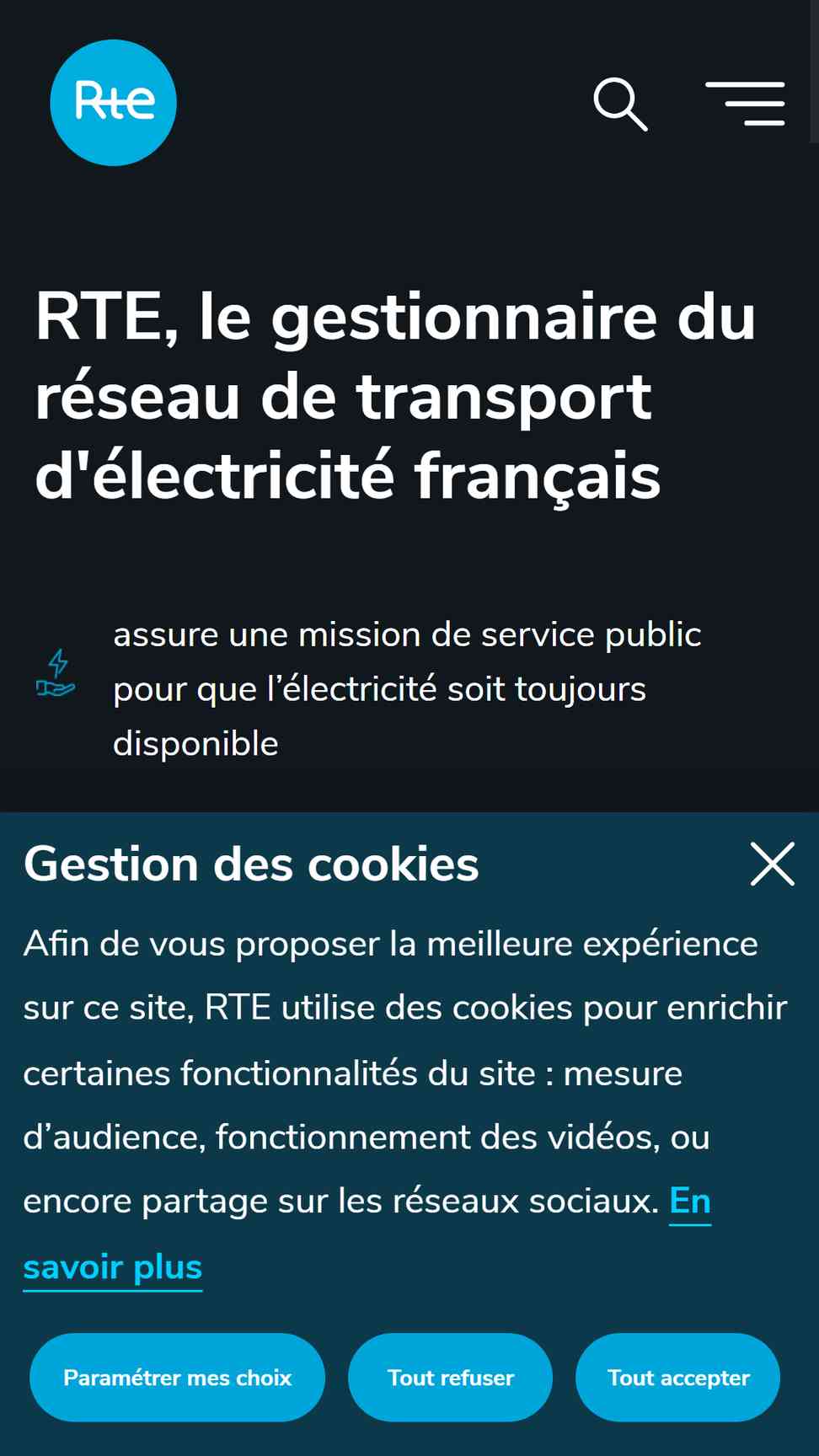Screen dimensions: 819x1456
Task: Tap the RTE logo to go home
Action: coord(114,103)
